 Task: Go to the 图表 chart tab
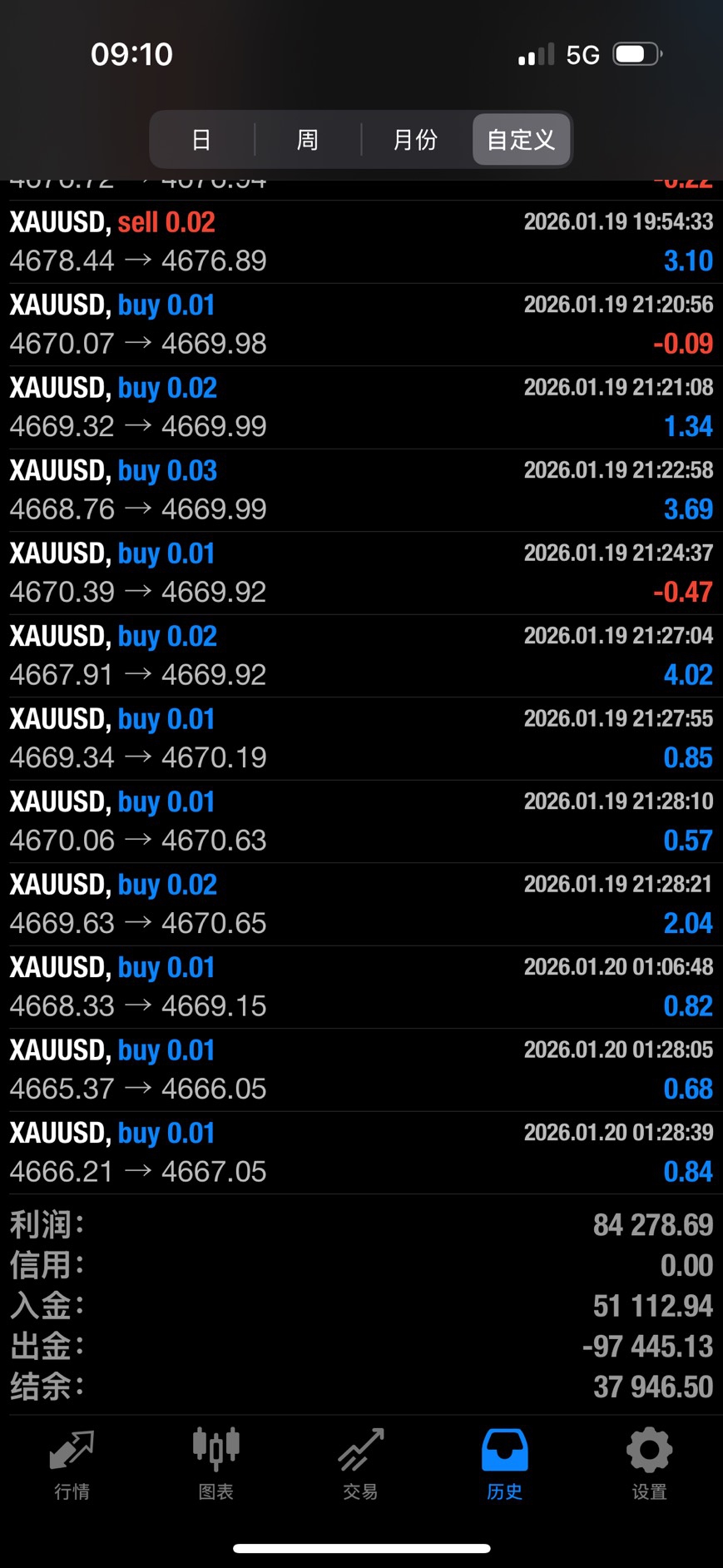pos(216,1464)
